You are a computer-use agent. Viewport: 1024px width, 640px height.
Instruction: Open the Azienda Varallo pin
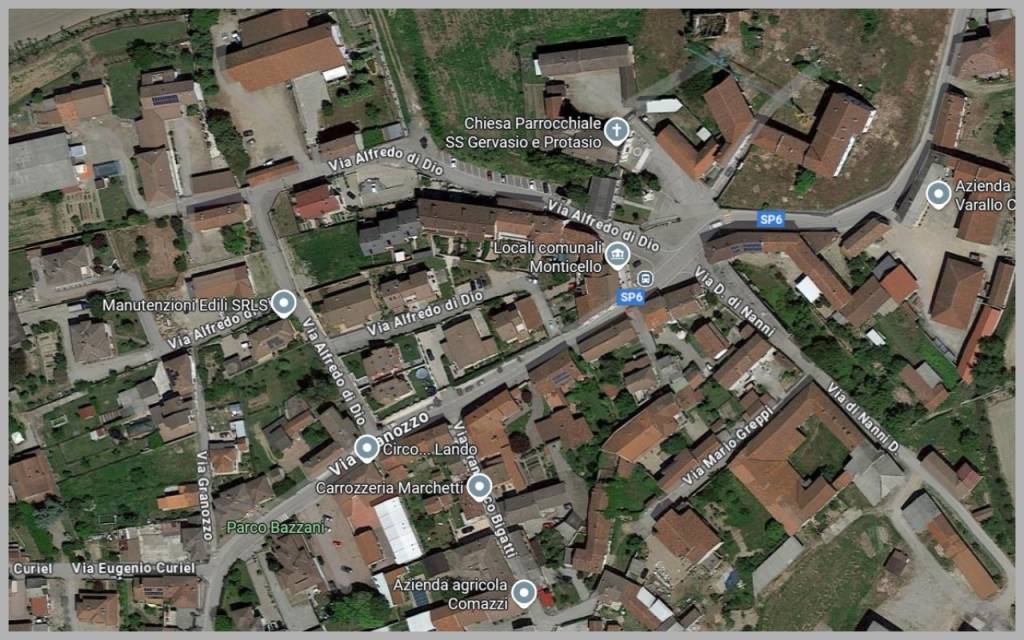pos(937,193)
